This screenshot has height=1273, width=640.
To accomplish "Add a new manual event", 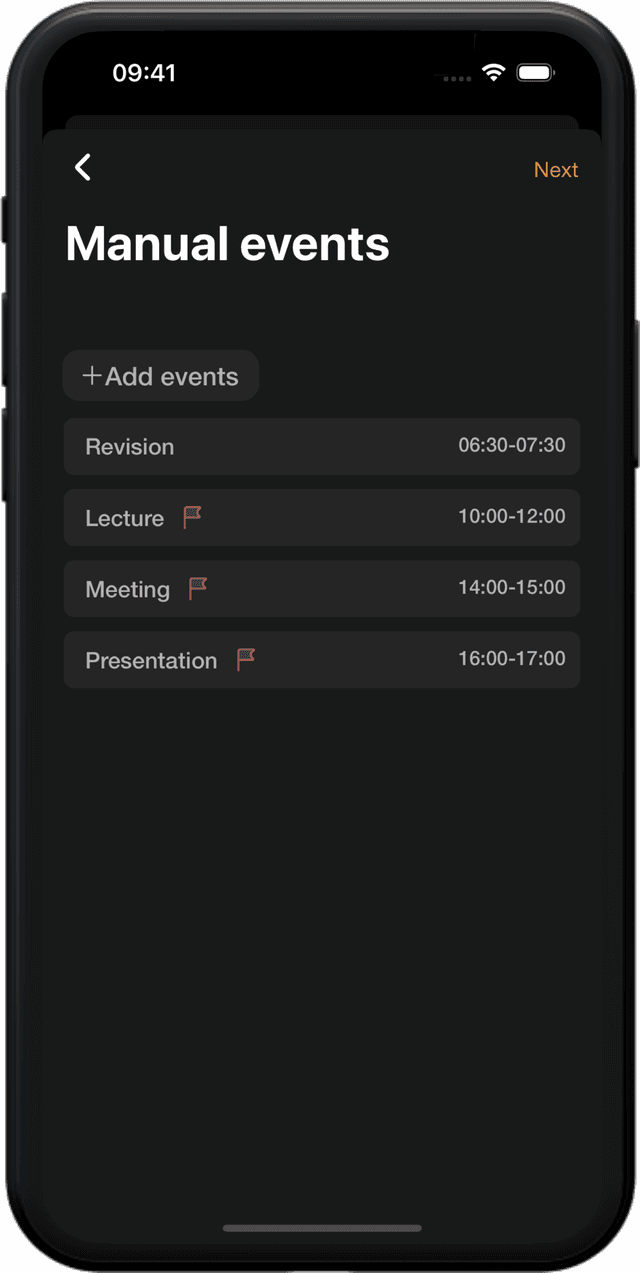I will pos(161,376).
